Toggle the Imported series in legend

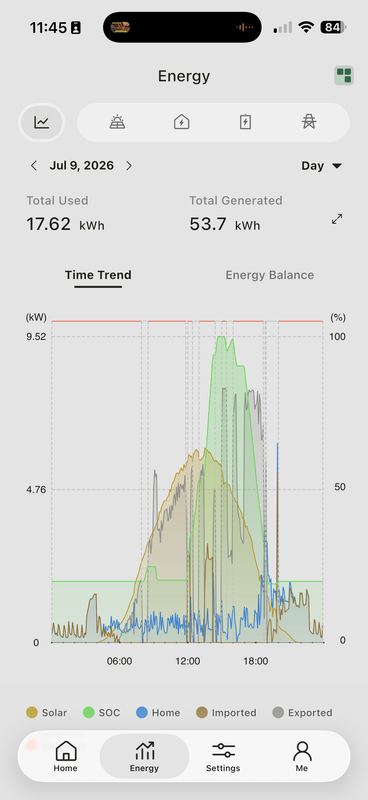(x=226, y=713)
